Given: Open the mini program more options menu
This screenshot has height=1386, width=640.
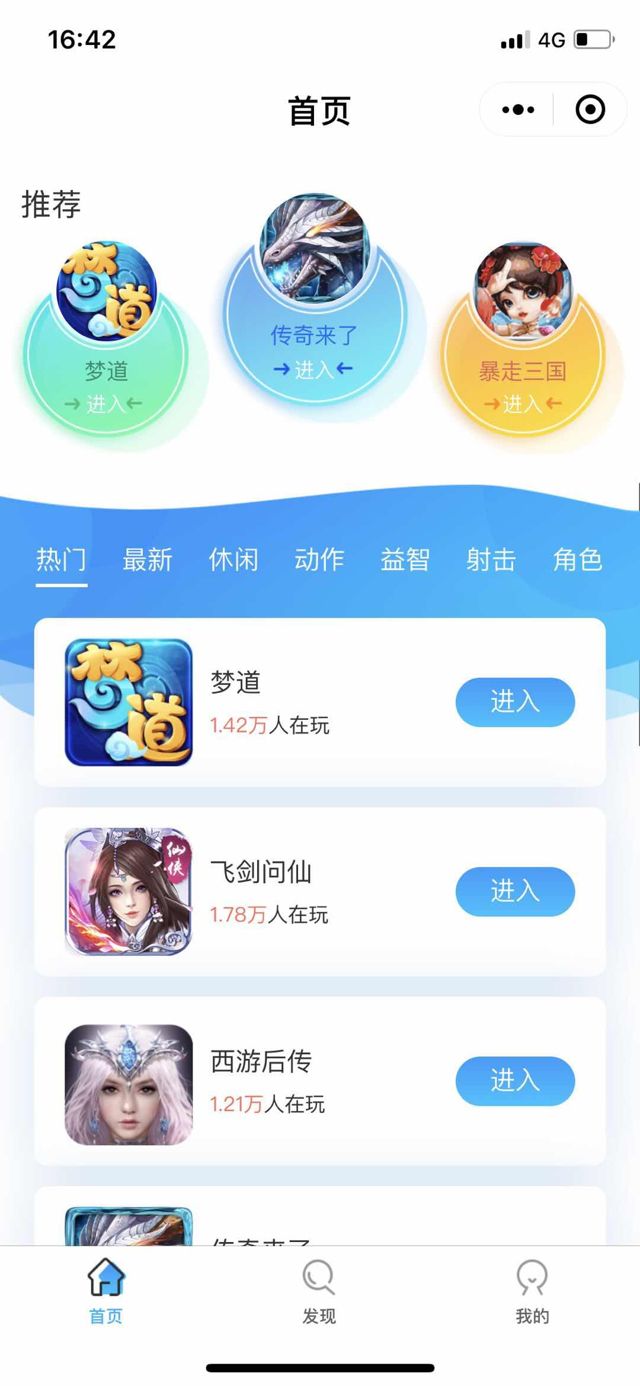Looking at the screenshot, I should (517, 110).
